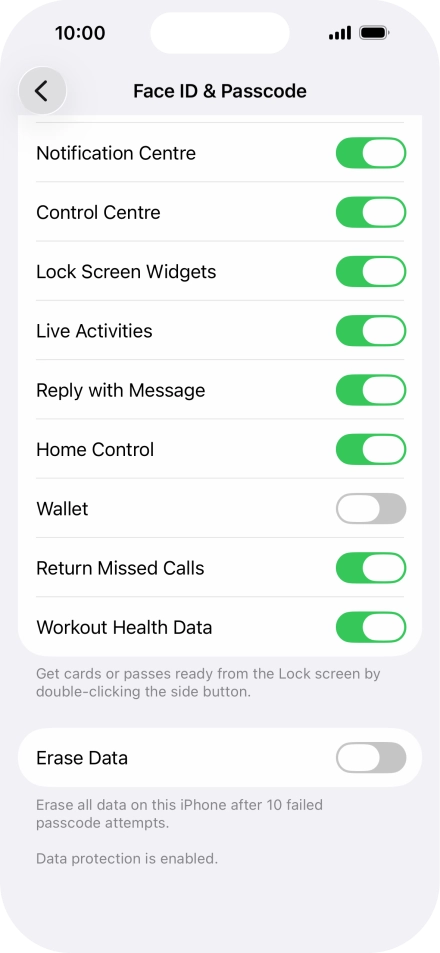The height and width of the screenshot is (953, 440).
Task: Disable Workout Health Data switch
Action: coord(371,627)
